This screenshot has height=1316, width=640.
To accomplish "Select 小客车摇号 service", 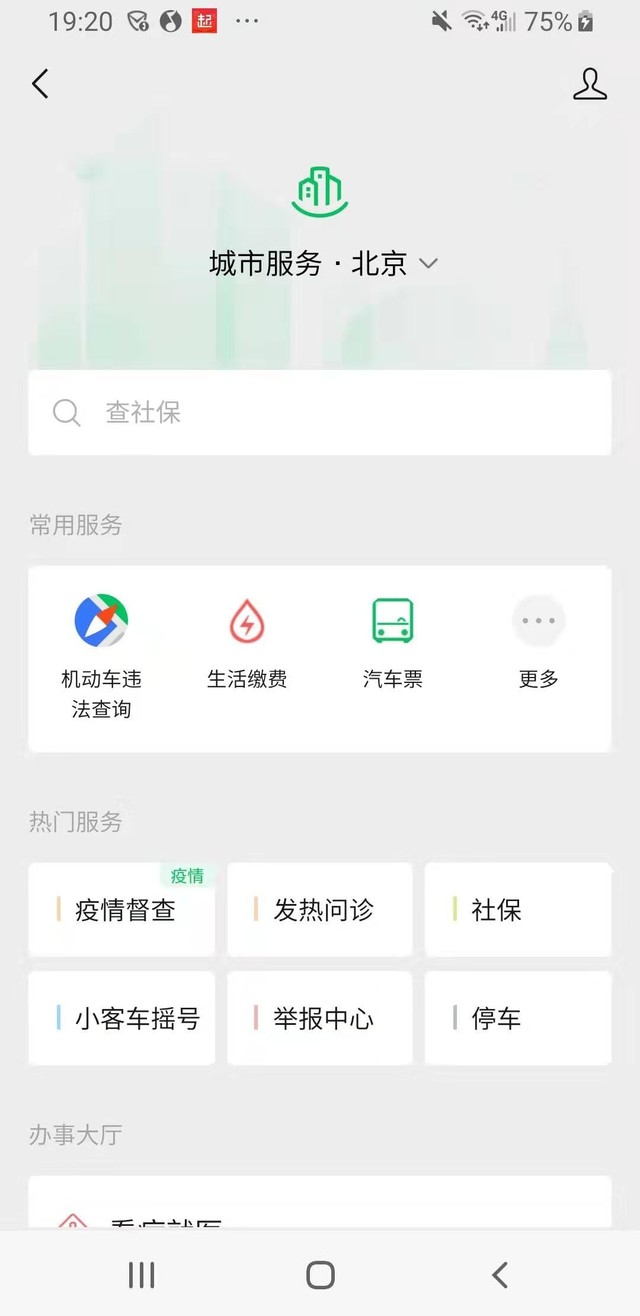I will 122,1018.
